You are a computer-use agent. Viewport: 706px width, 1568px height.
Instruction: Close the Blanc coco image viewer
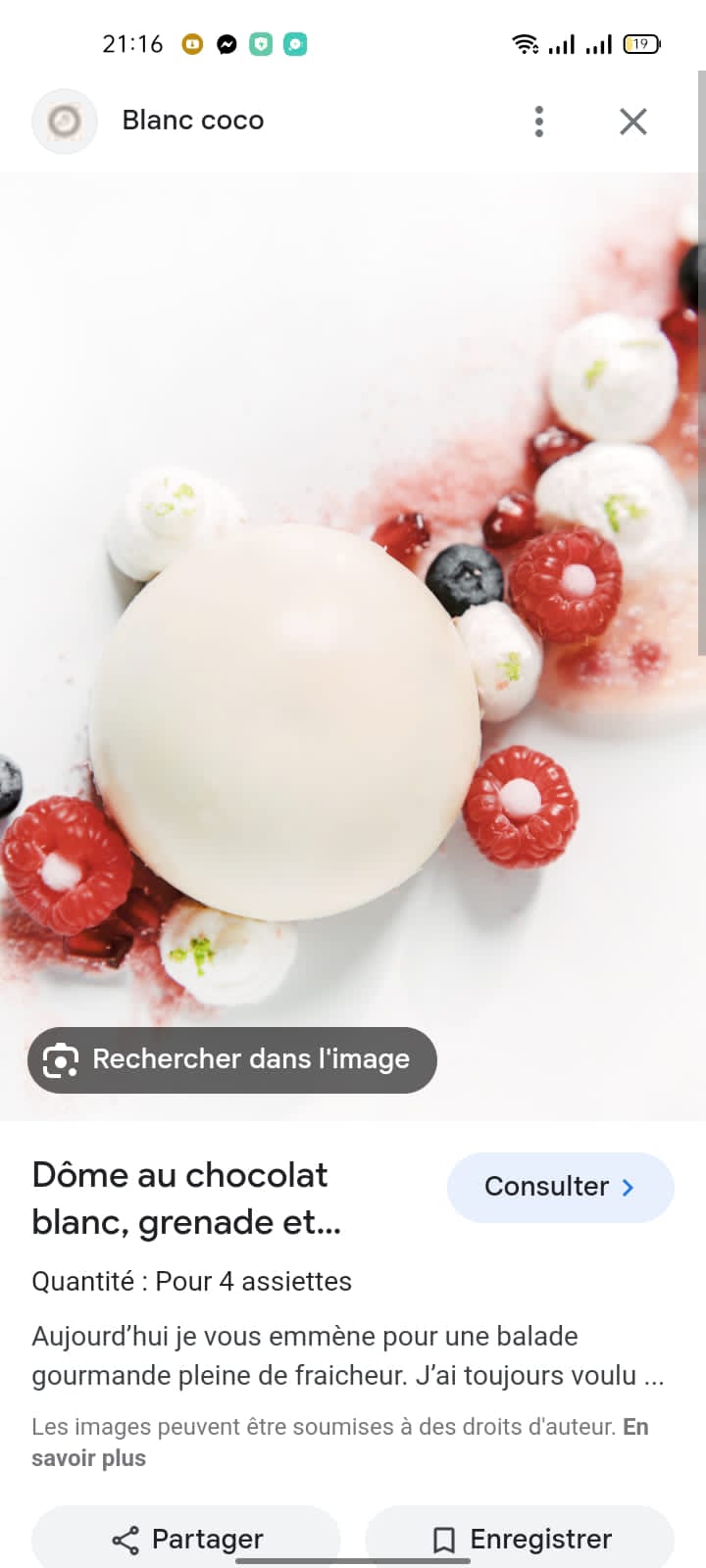pyautogui.click(x=633, y=122)
